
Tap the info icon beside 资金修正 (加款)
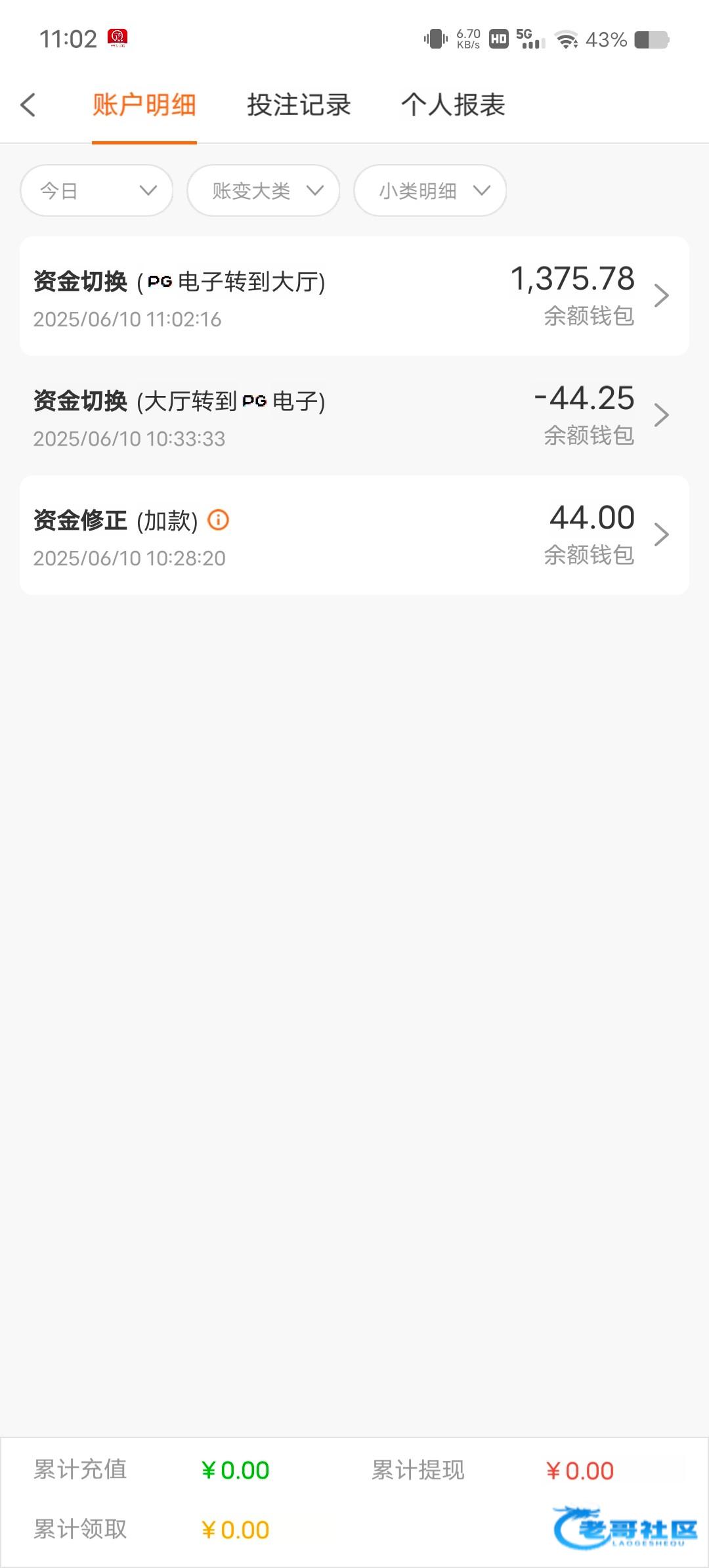click(x=219, y=520)
